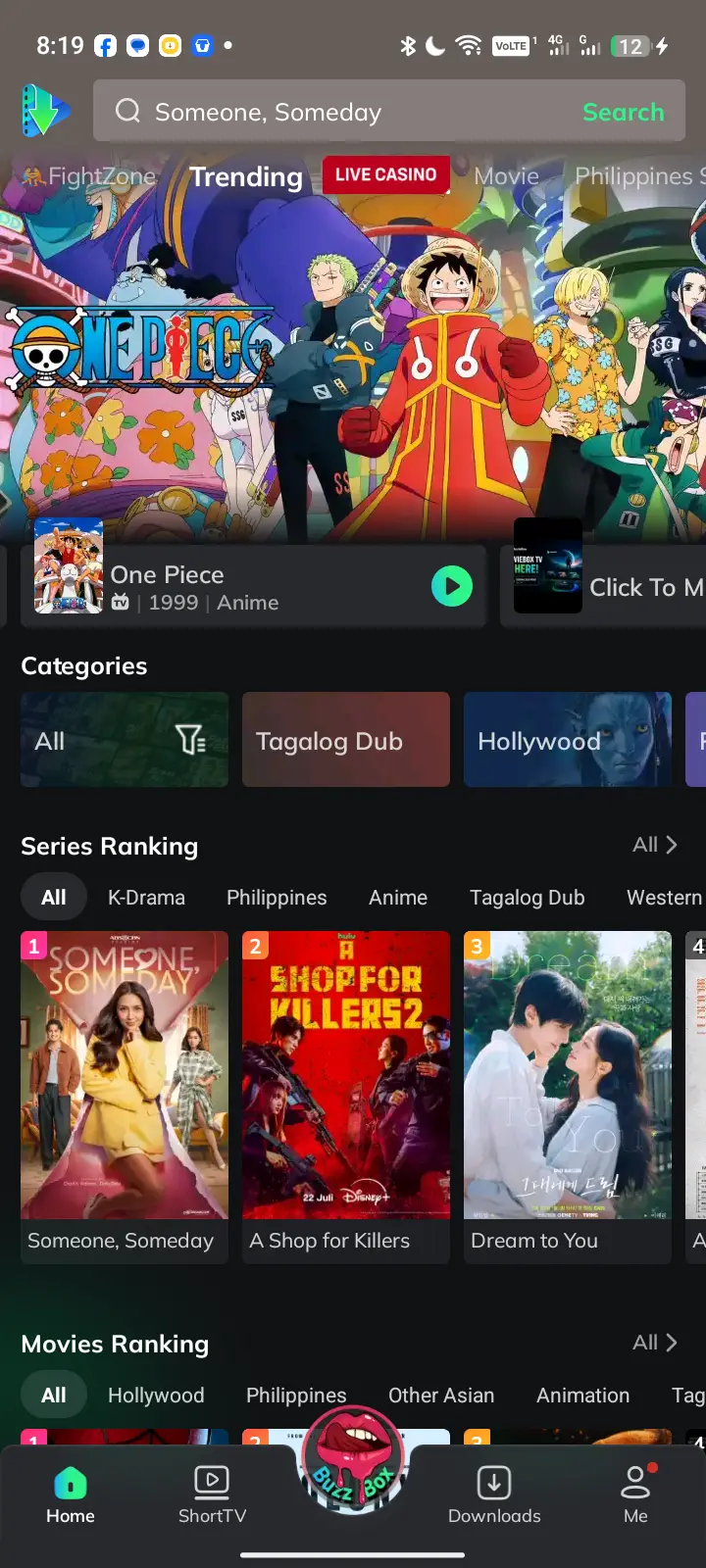Select the Hollywood category tile
Screen dimensions: 706x1568
click(x=568, y=740)
